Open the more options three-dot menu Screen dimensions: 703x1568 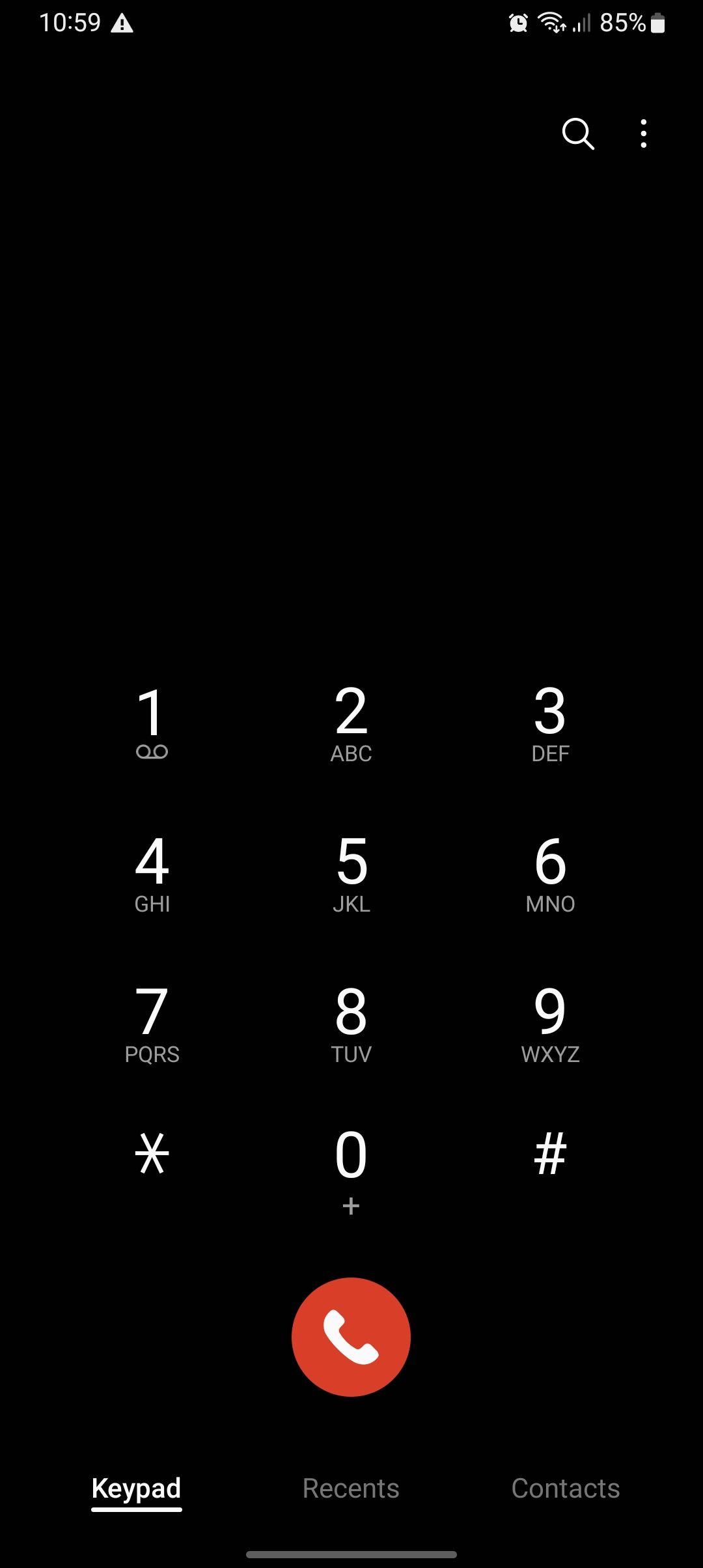click(x=643, y=133)
